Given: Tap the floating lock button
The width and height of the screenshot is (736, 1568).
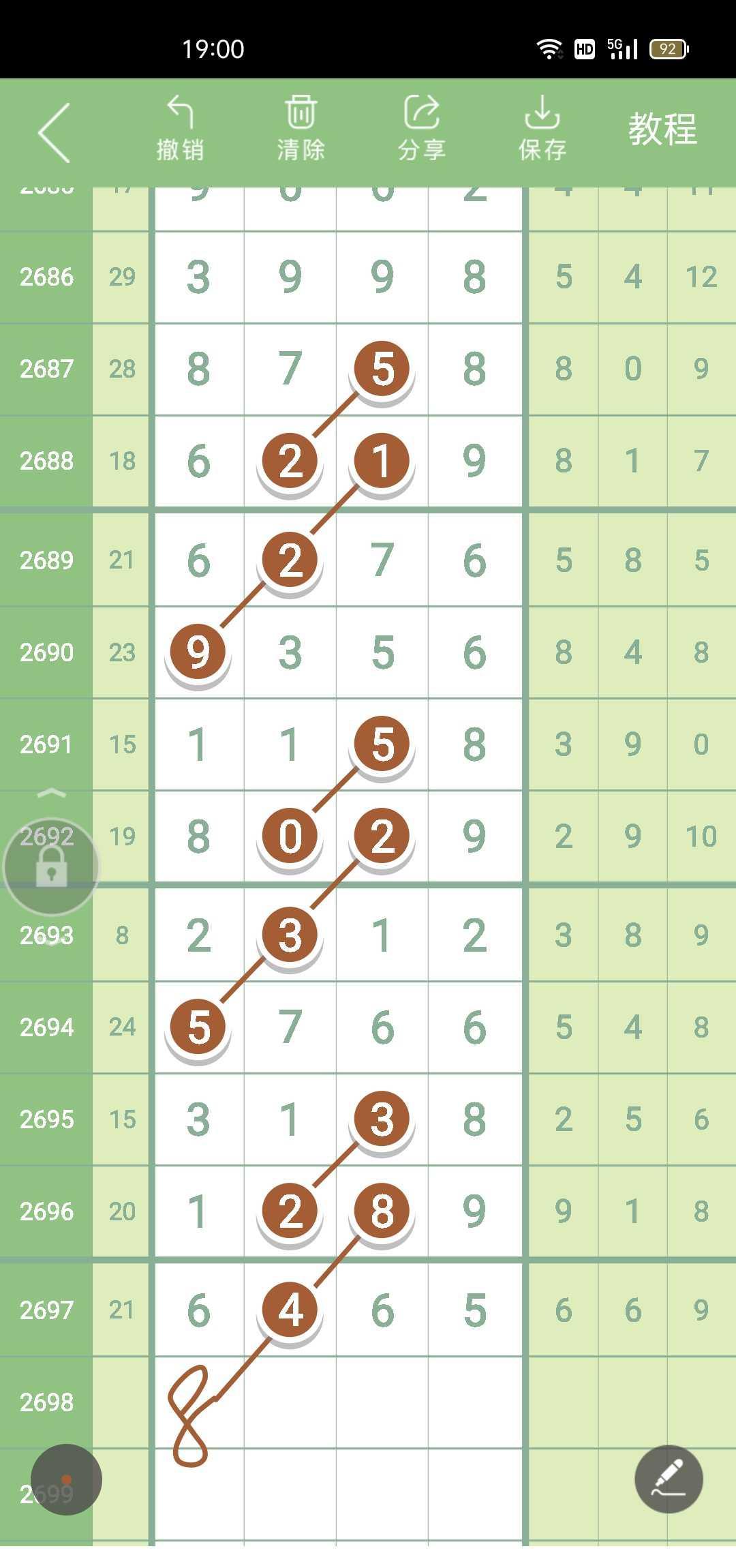Looking at the screenshot, I should tap(51, 867).
